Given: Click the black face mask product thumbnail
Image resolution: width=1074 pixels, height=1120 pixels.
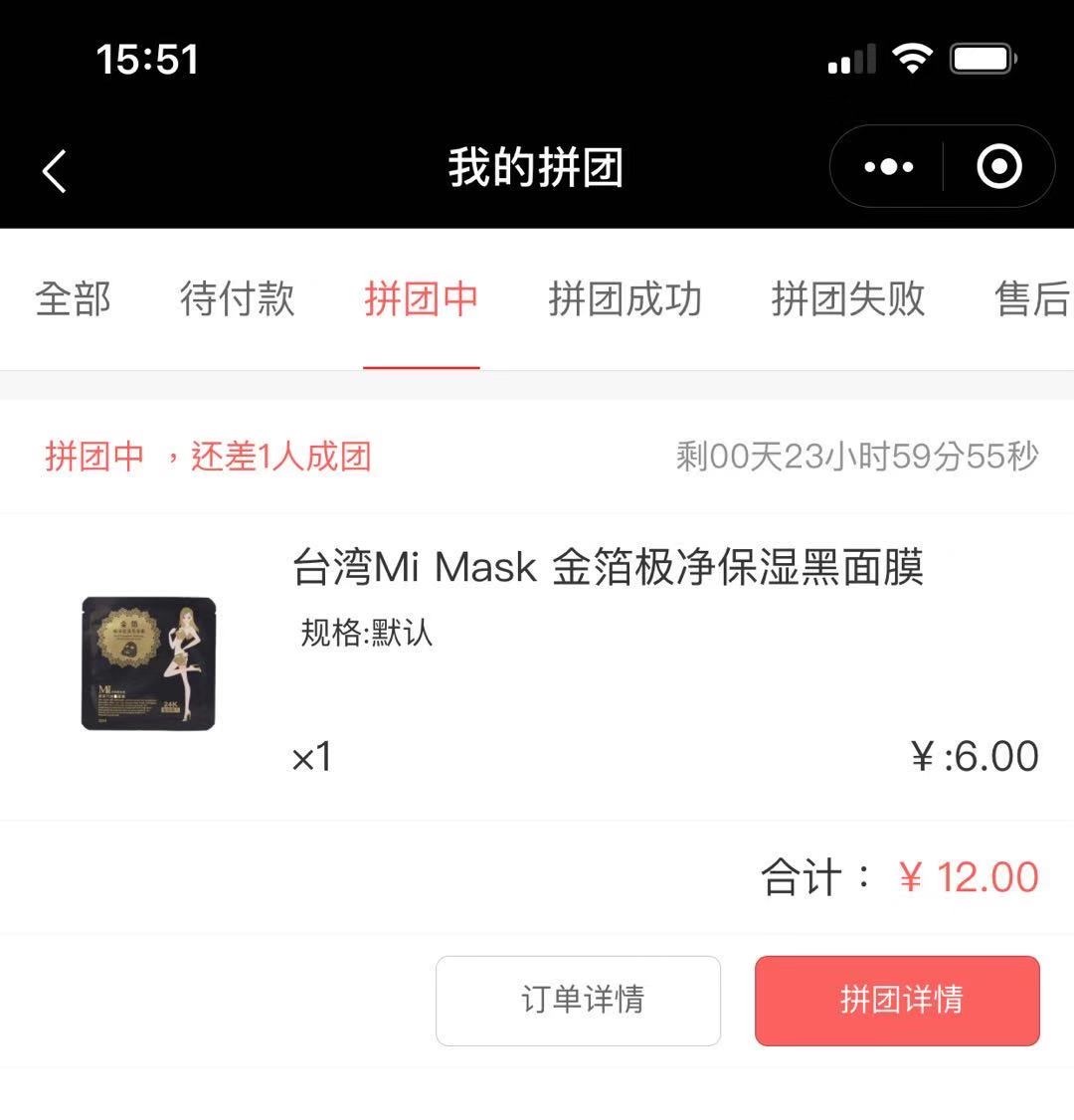Looking at the screenshot, I should [x=147, y=661].
